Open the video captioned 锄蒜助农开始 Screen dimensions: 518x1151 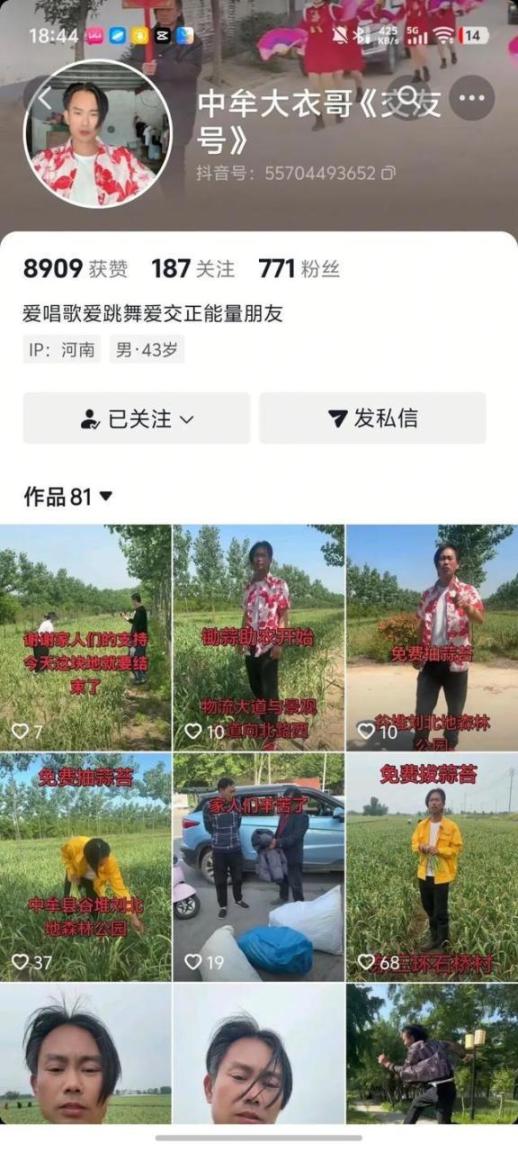258,637
